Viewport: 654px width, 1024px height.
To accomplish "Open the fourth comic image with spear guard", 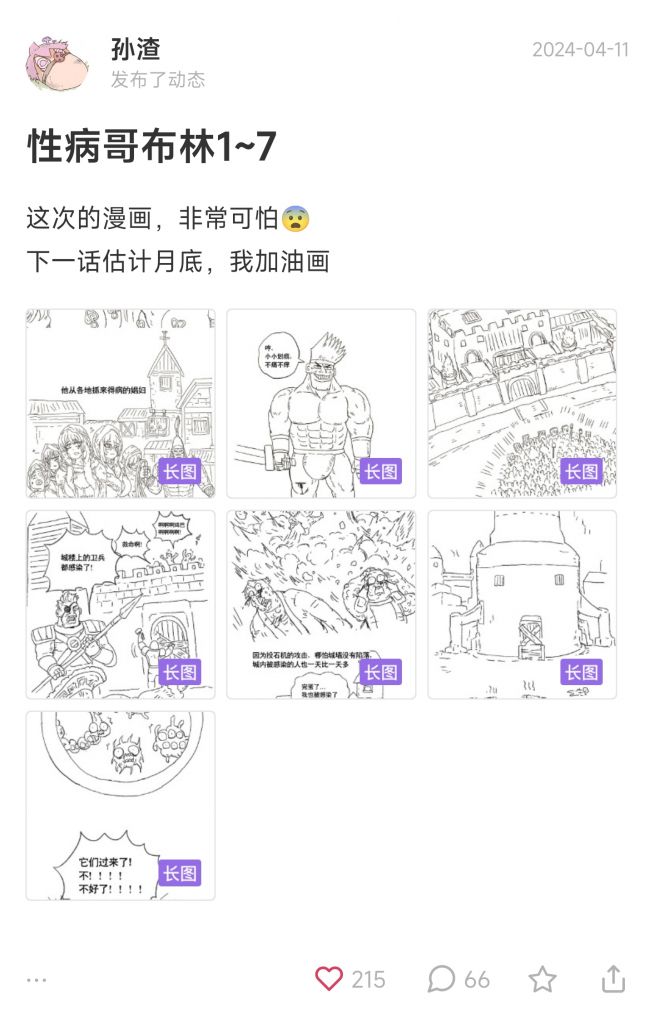I will [x=120, y=604].
